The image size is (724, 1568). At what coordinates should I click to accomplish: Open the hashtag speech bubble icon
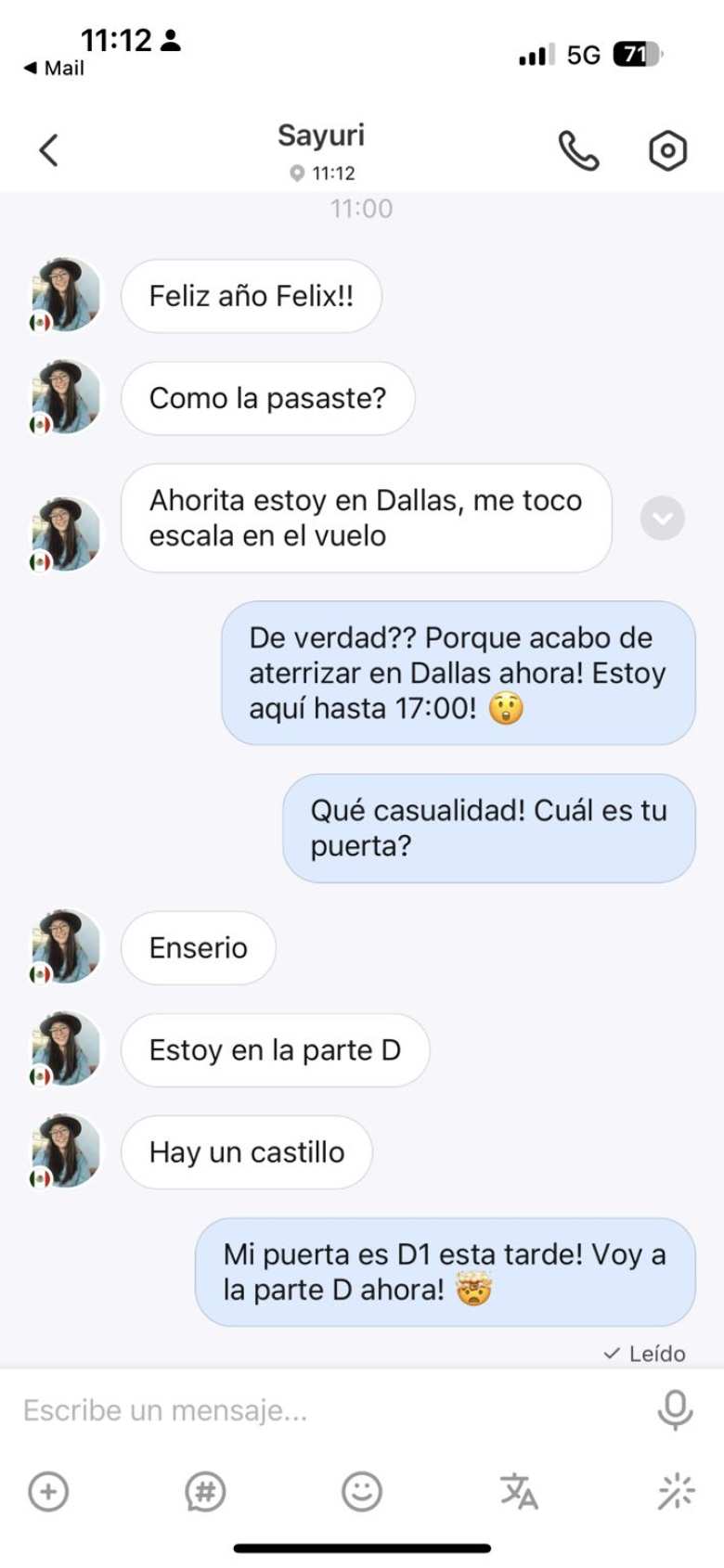coord(205,1492)
